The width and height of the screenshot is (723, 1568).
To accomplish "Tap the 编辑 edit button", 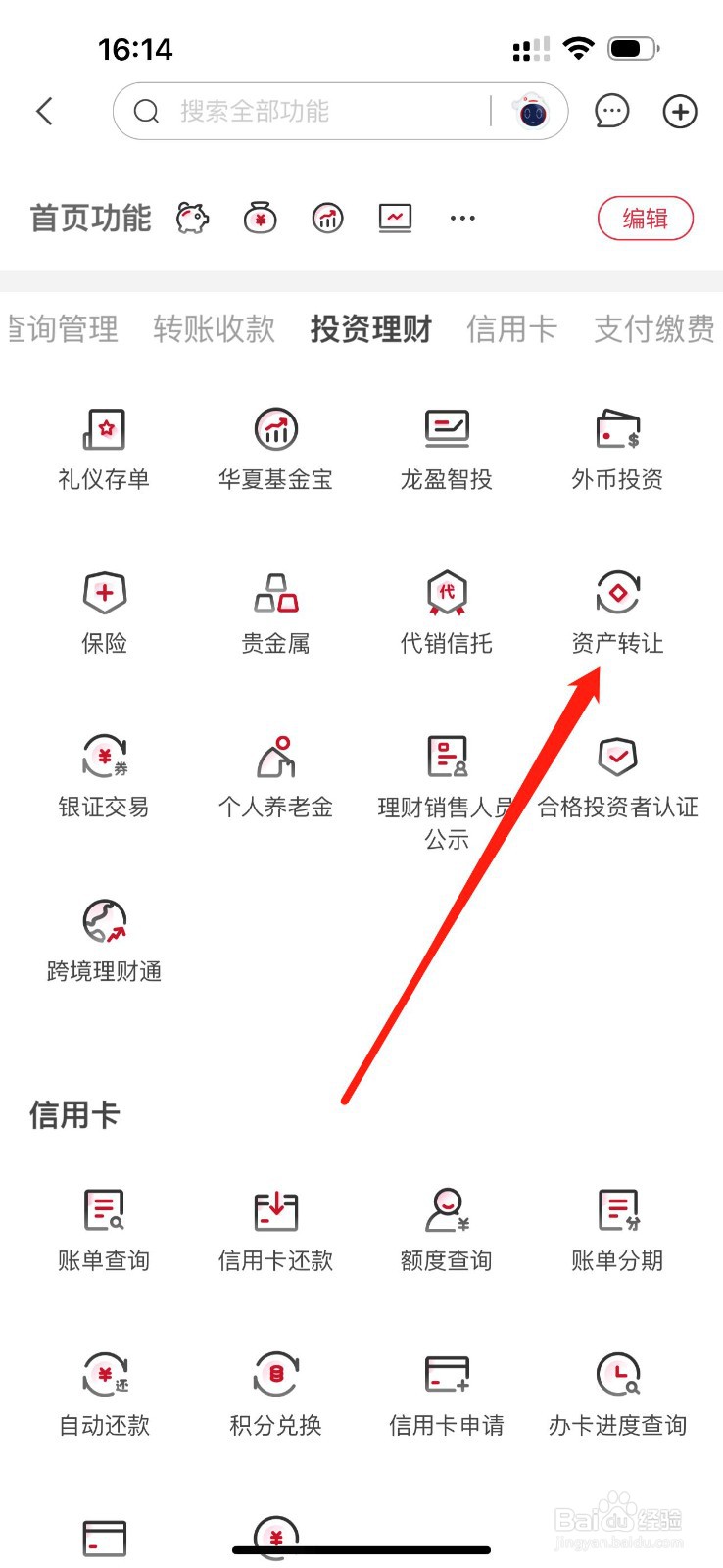I will tap(646, 218).
